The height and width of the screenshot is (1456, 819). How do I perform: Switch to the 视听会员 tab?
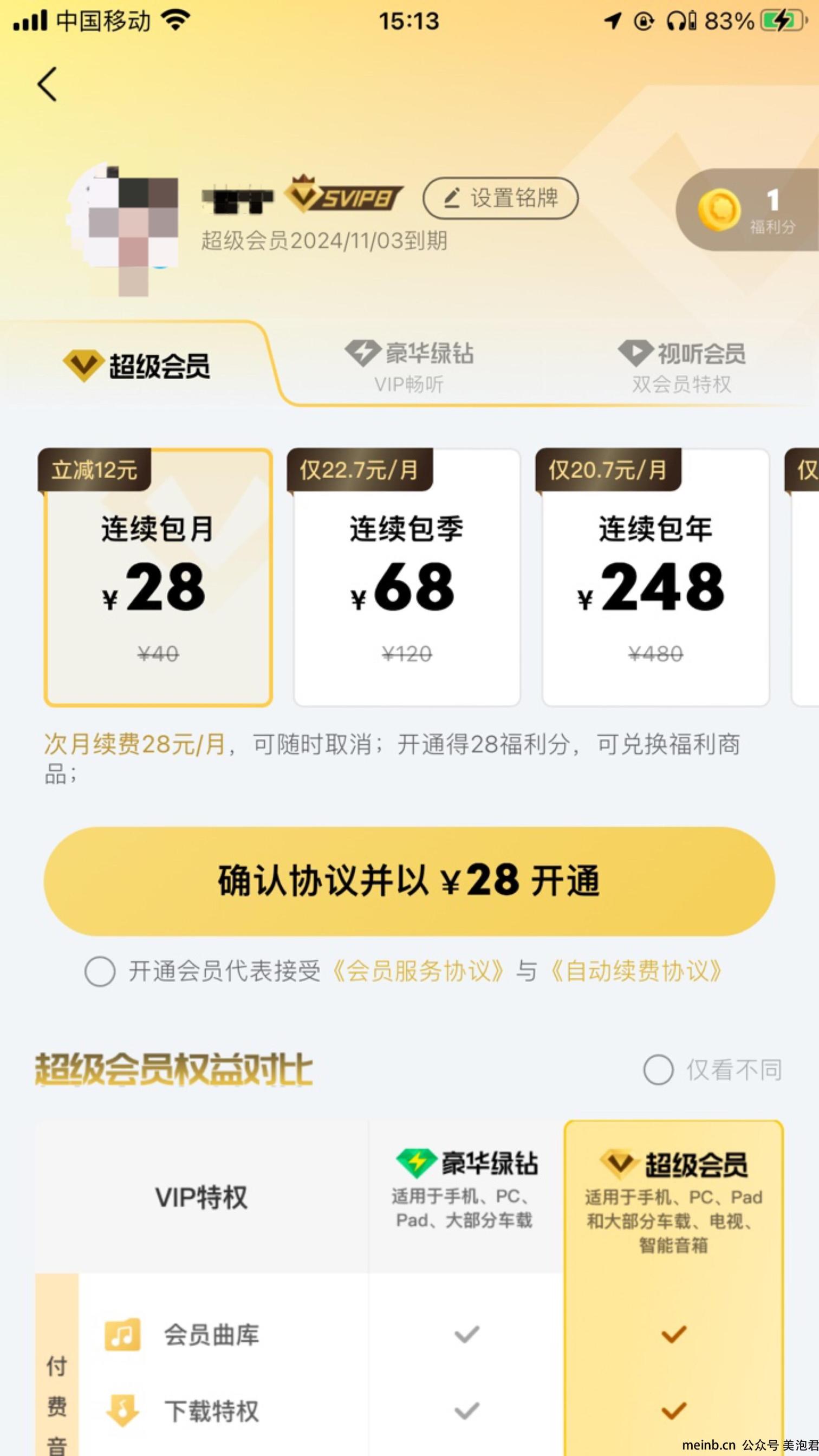[681, 367]
